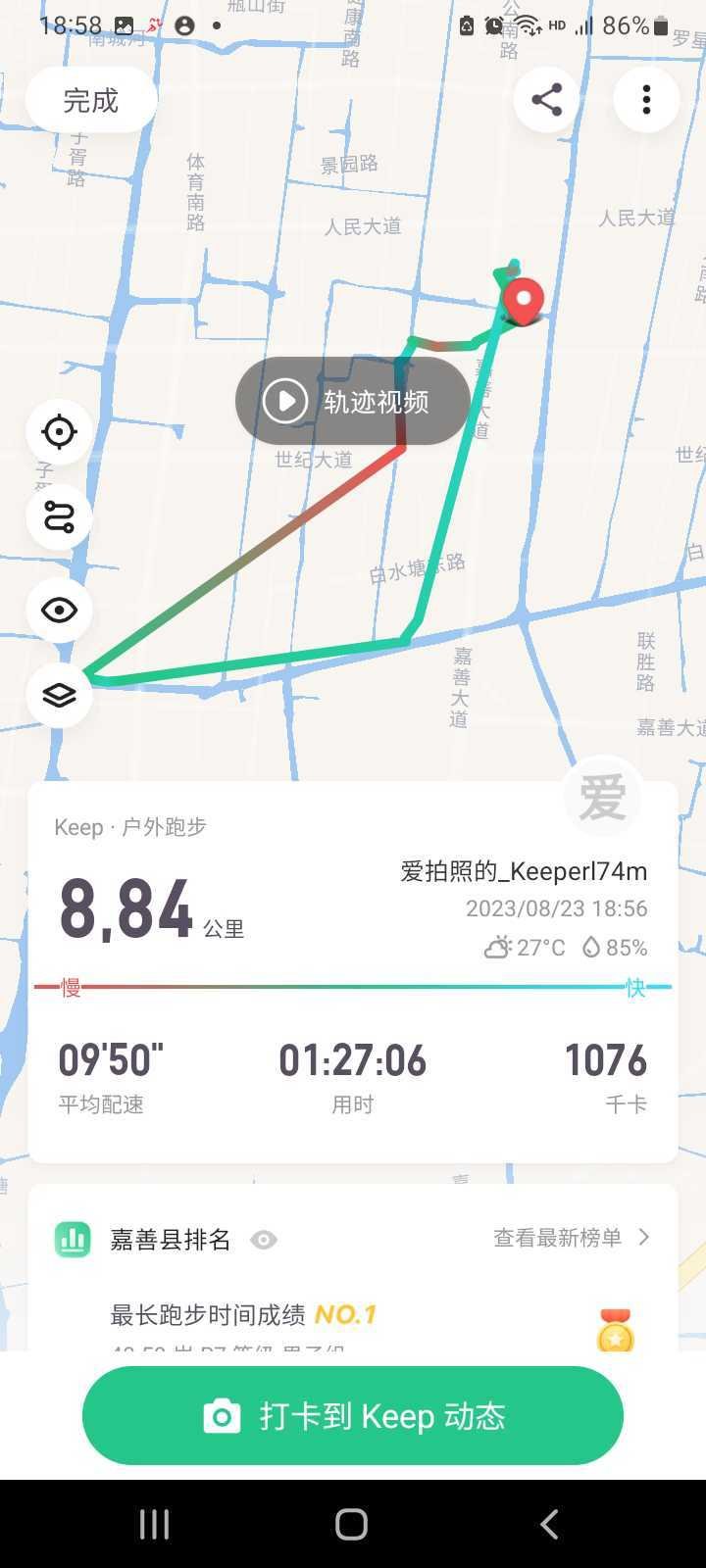Viewport: 706px width, 1568px height.
Task: Recenter the map on the route
Action: point(60,431)
